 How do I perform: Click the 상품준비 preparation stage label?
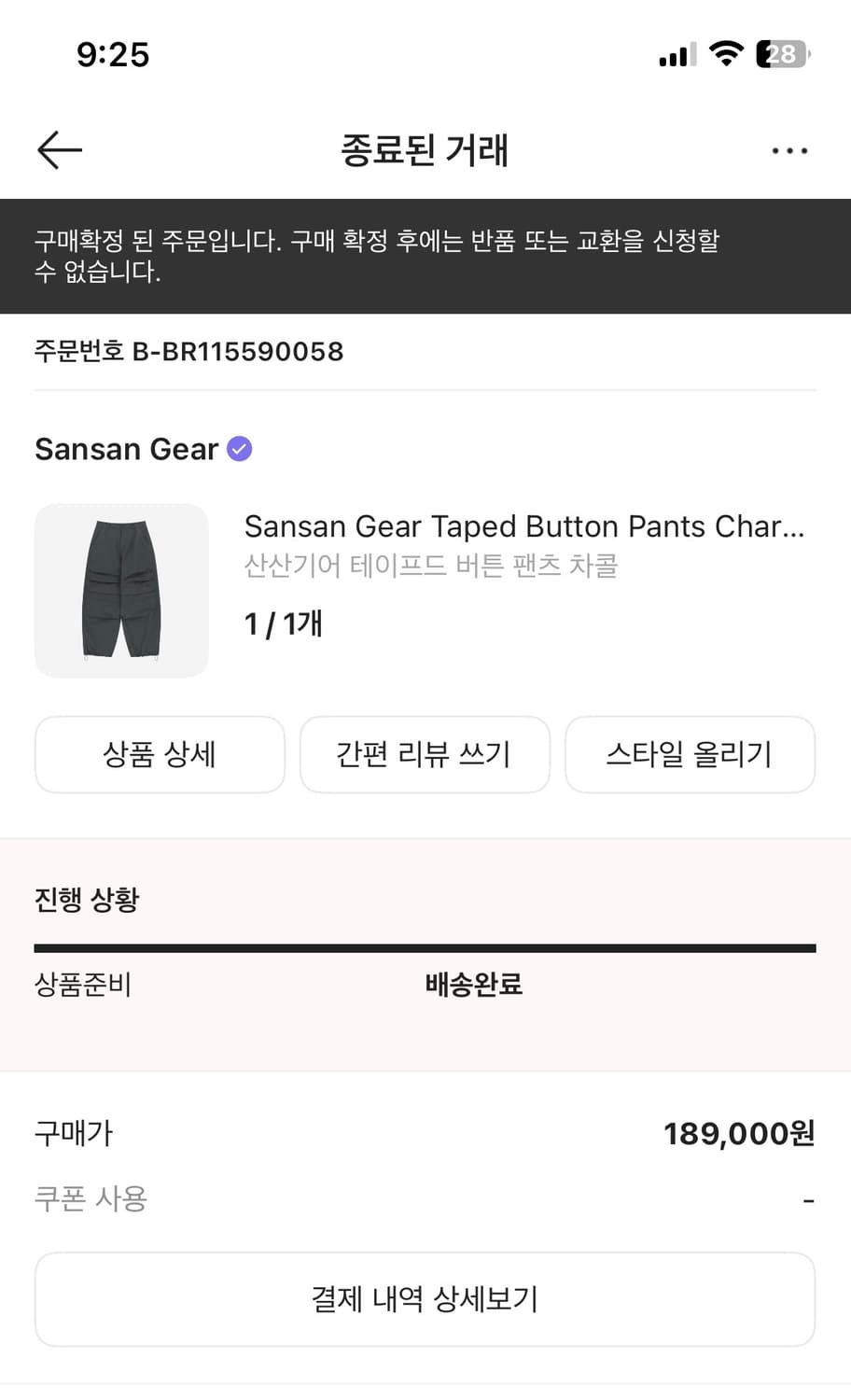pos(83,984)
